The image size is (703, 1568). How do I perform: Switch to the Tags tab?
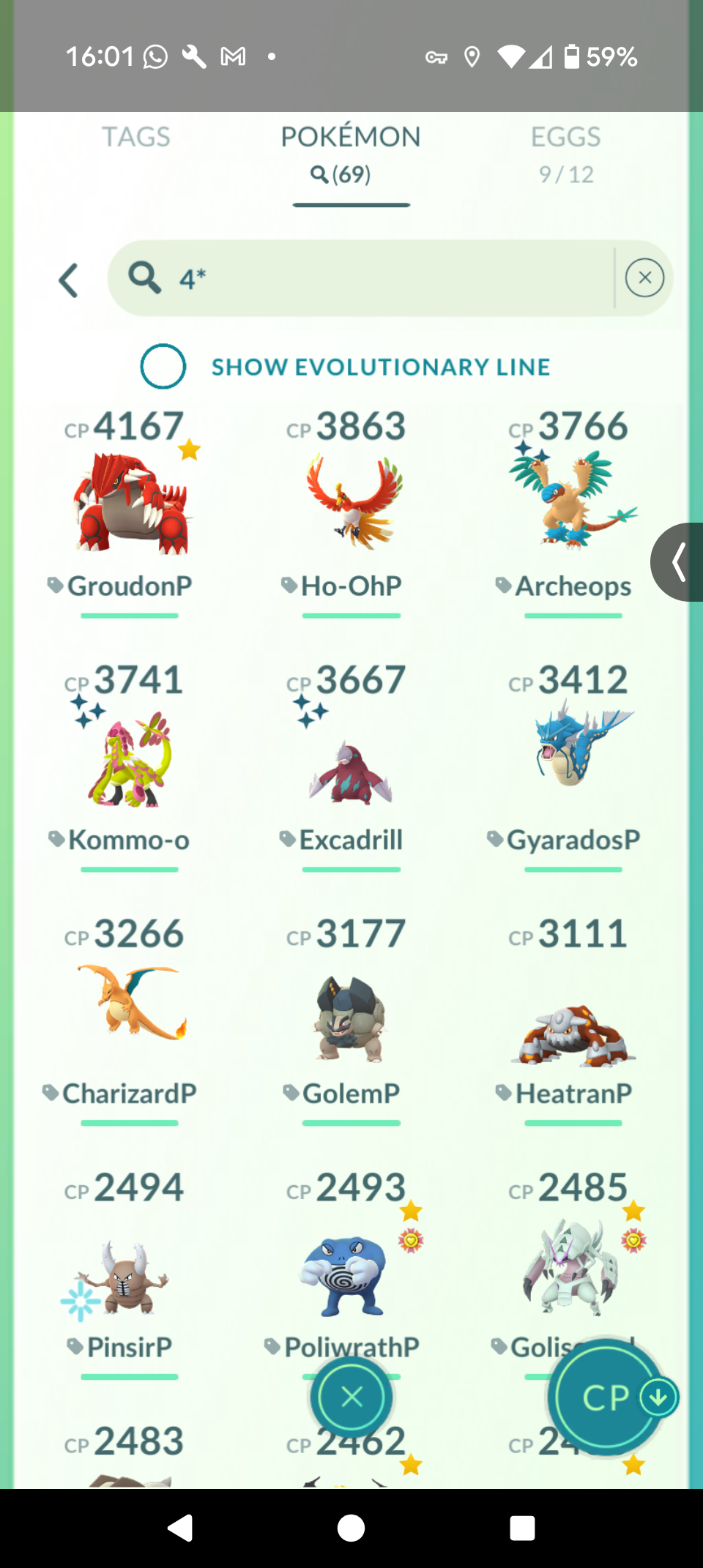(135, 138)
